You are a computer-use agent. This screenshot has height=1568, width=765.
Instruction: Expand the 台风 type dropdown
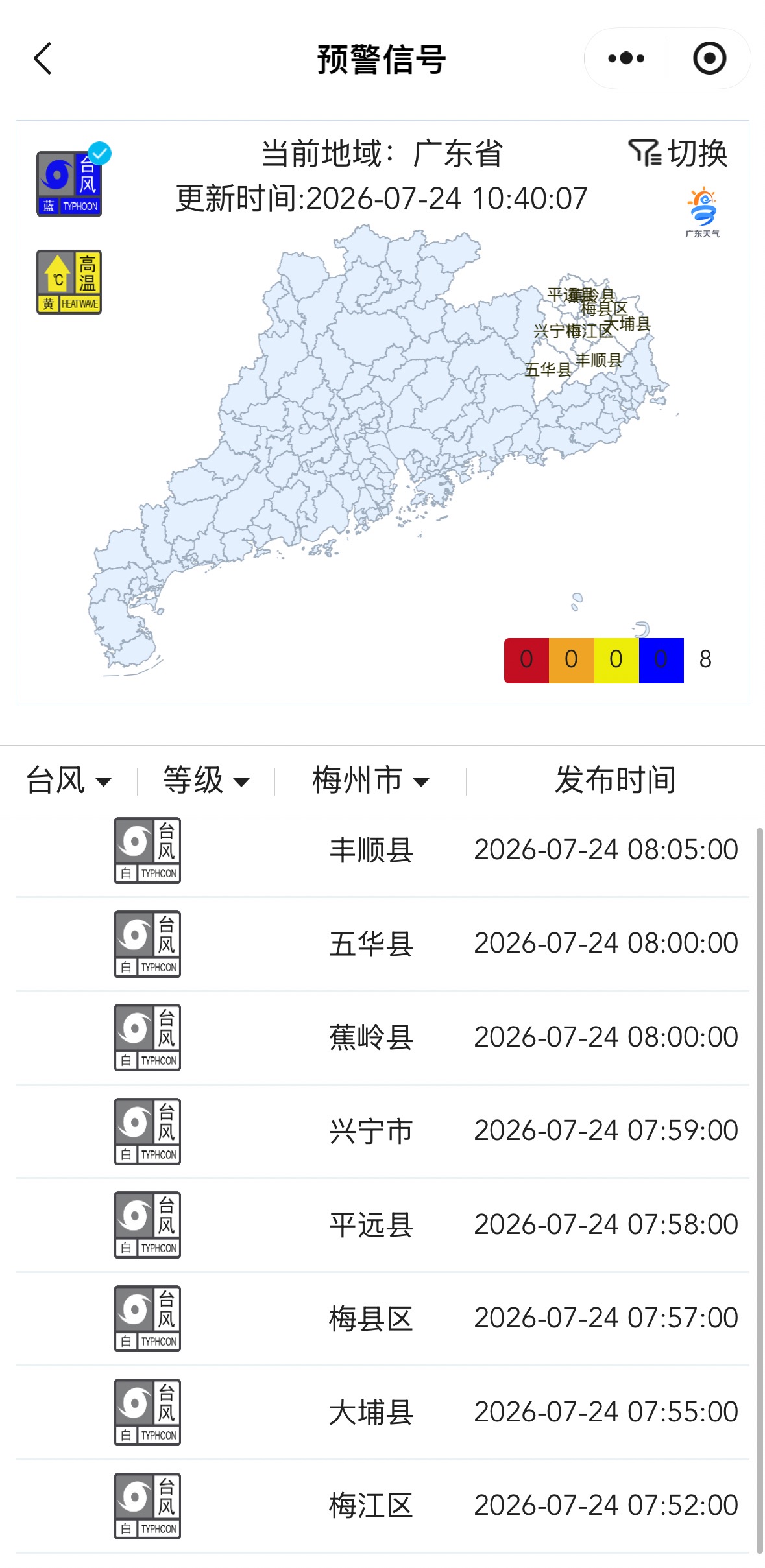69,780
